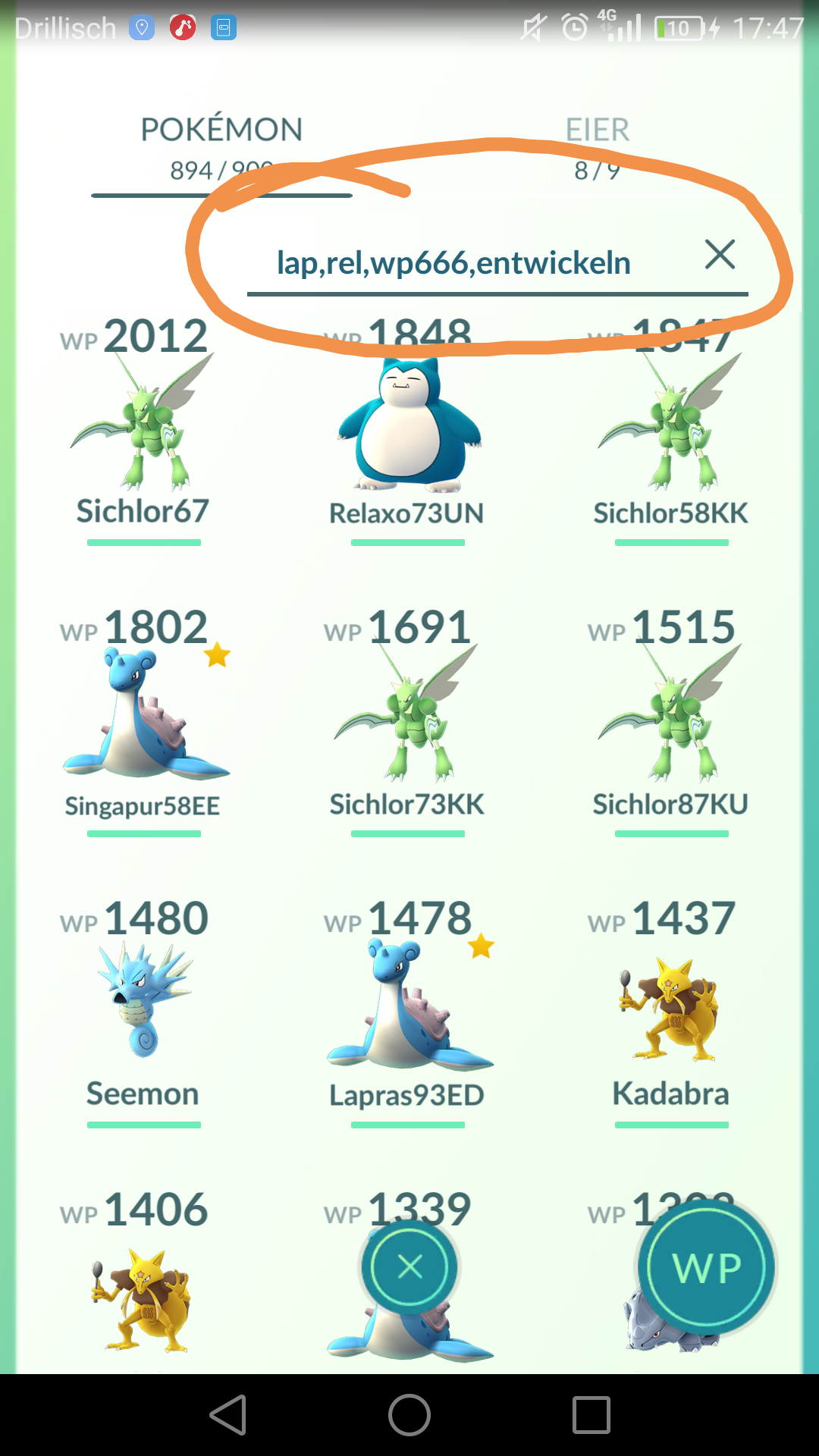Go to the Android home screen
819x1456 pixels.
tap(409, 1415)
